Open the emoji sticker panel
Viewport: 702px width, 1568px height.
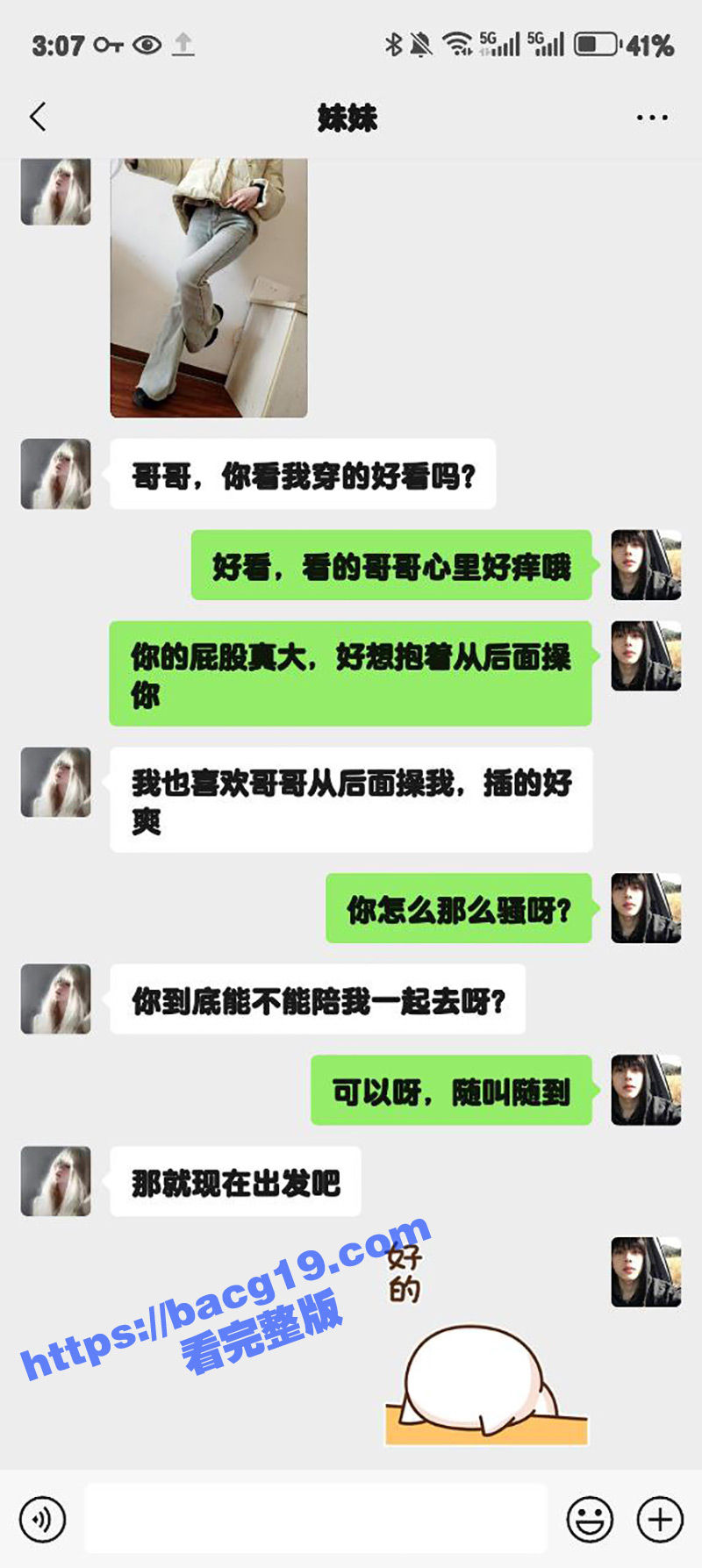(590, 1520)
